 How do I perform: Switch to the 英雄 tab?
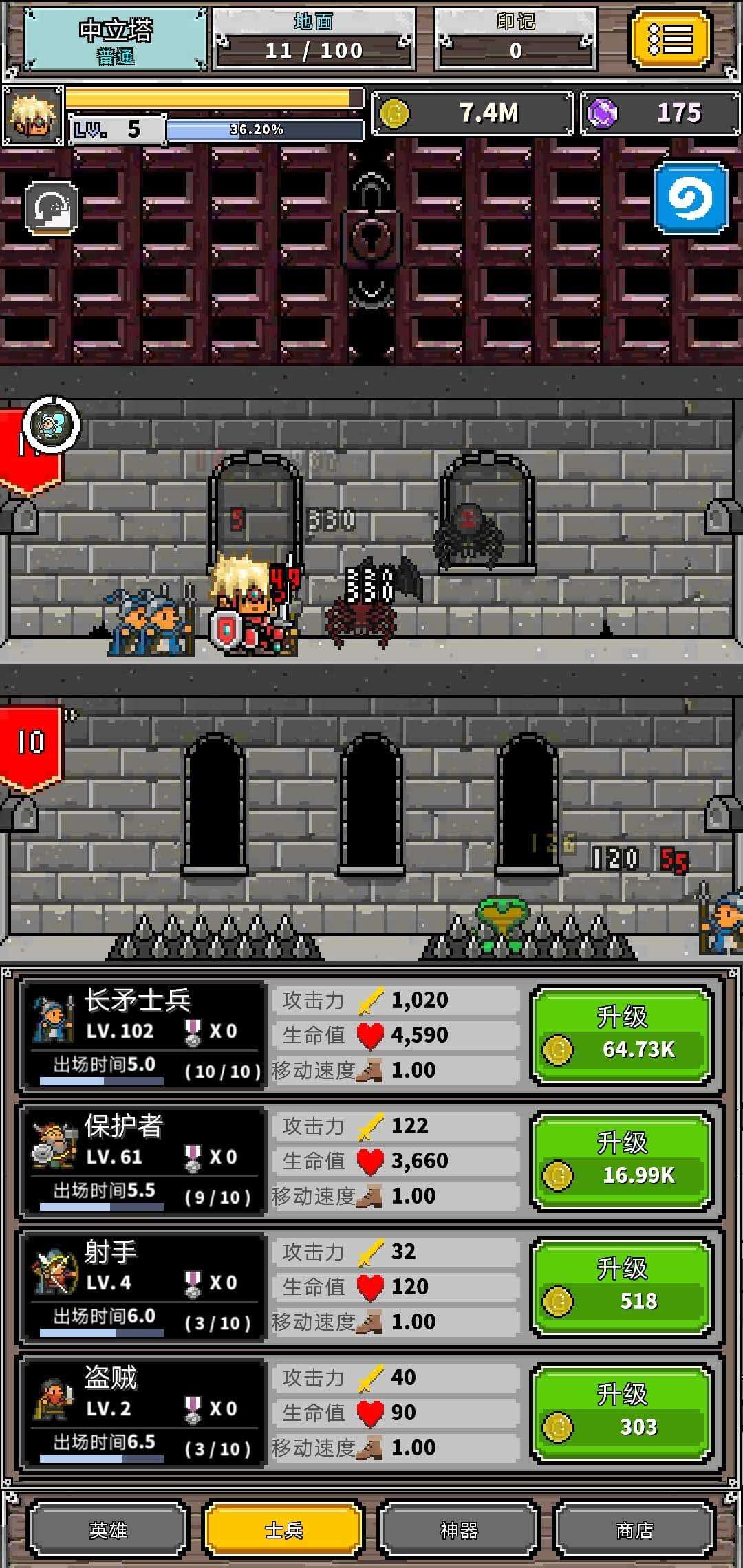[108, 1529]
